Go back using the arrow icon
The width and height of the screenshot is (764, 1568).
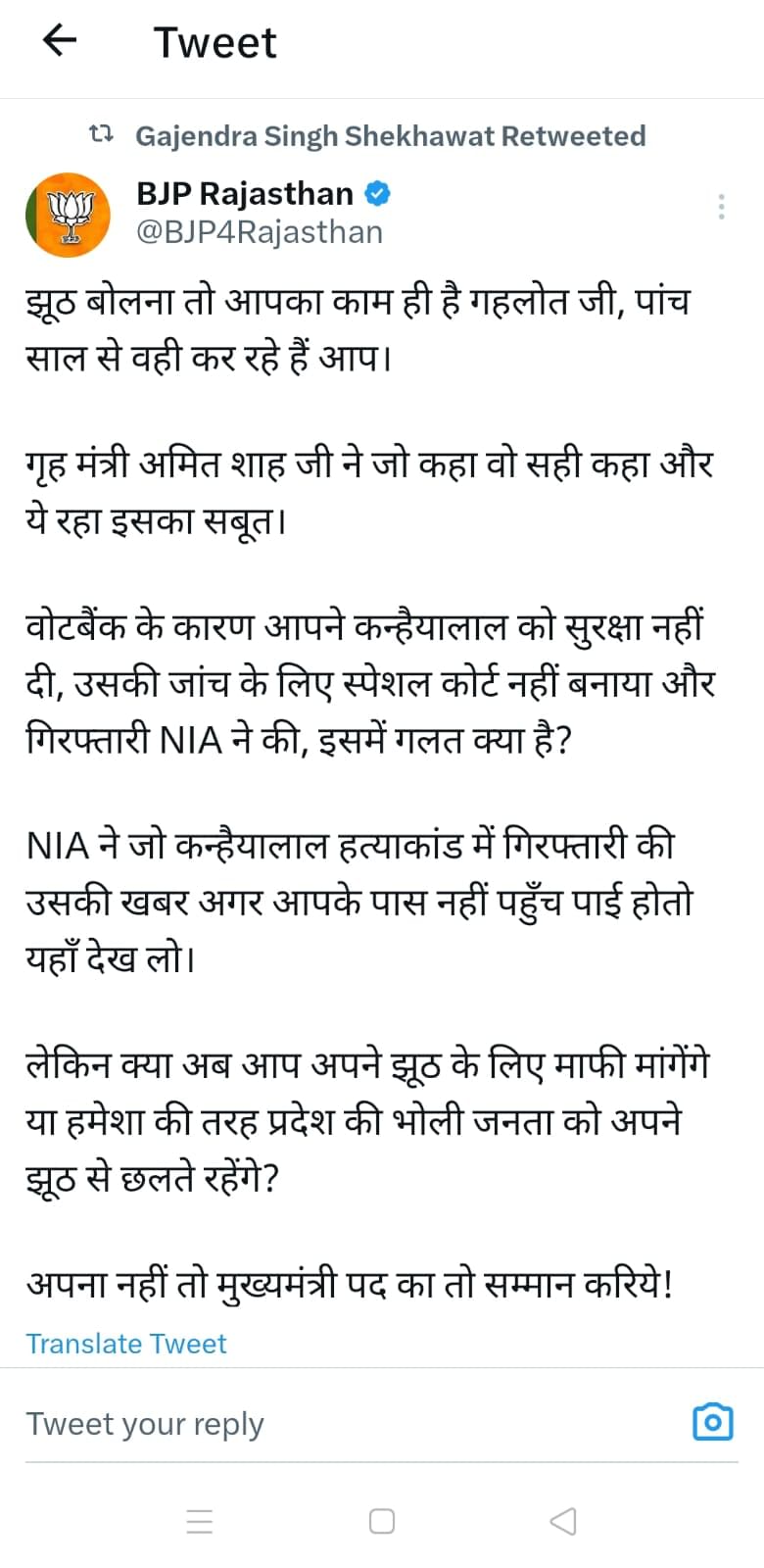pos(60,41)
